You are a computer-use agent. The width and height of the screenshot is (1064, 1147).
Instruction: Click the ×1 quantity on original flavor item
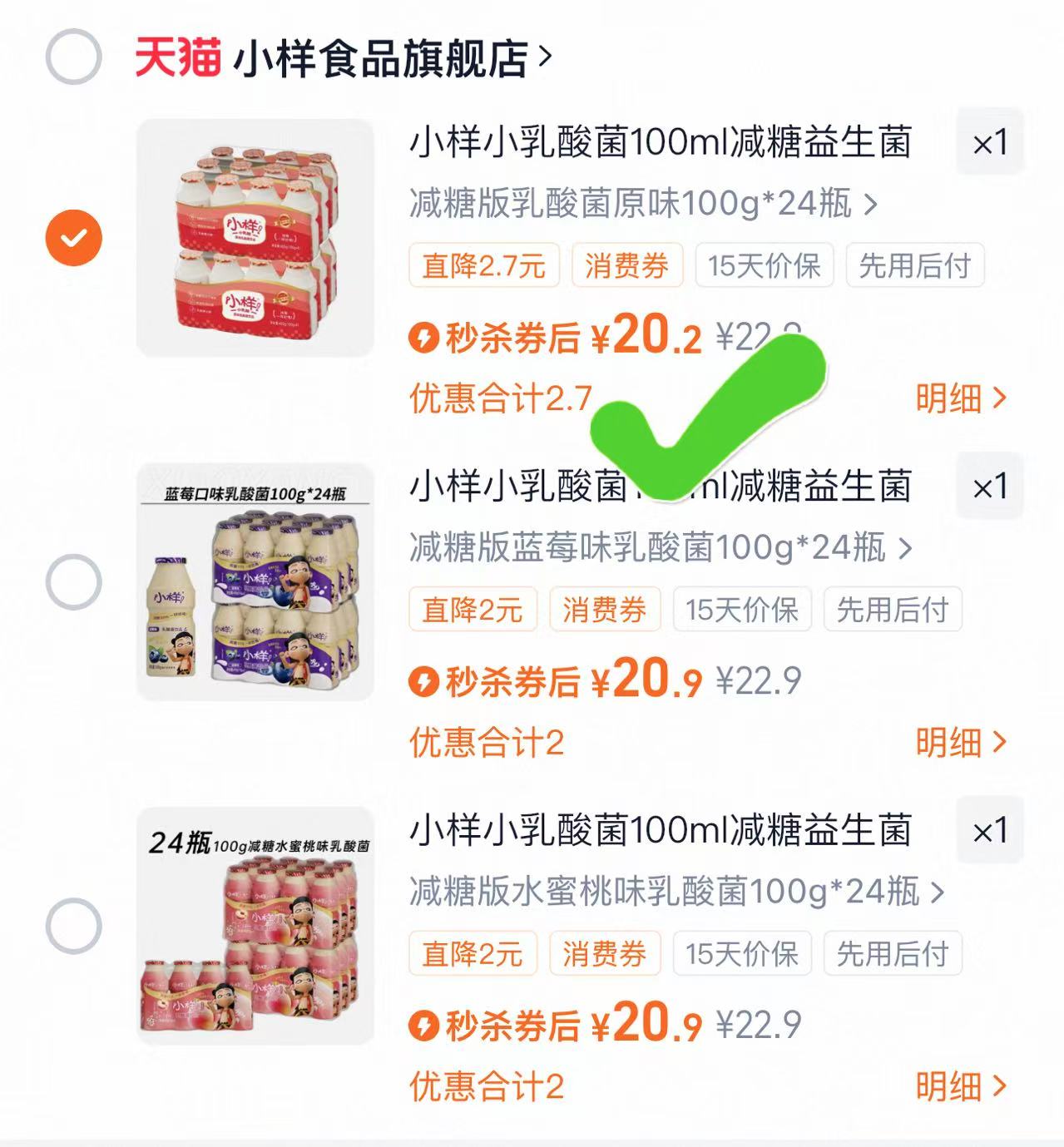[989, 143]
